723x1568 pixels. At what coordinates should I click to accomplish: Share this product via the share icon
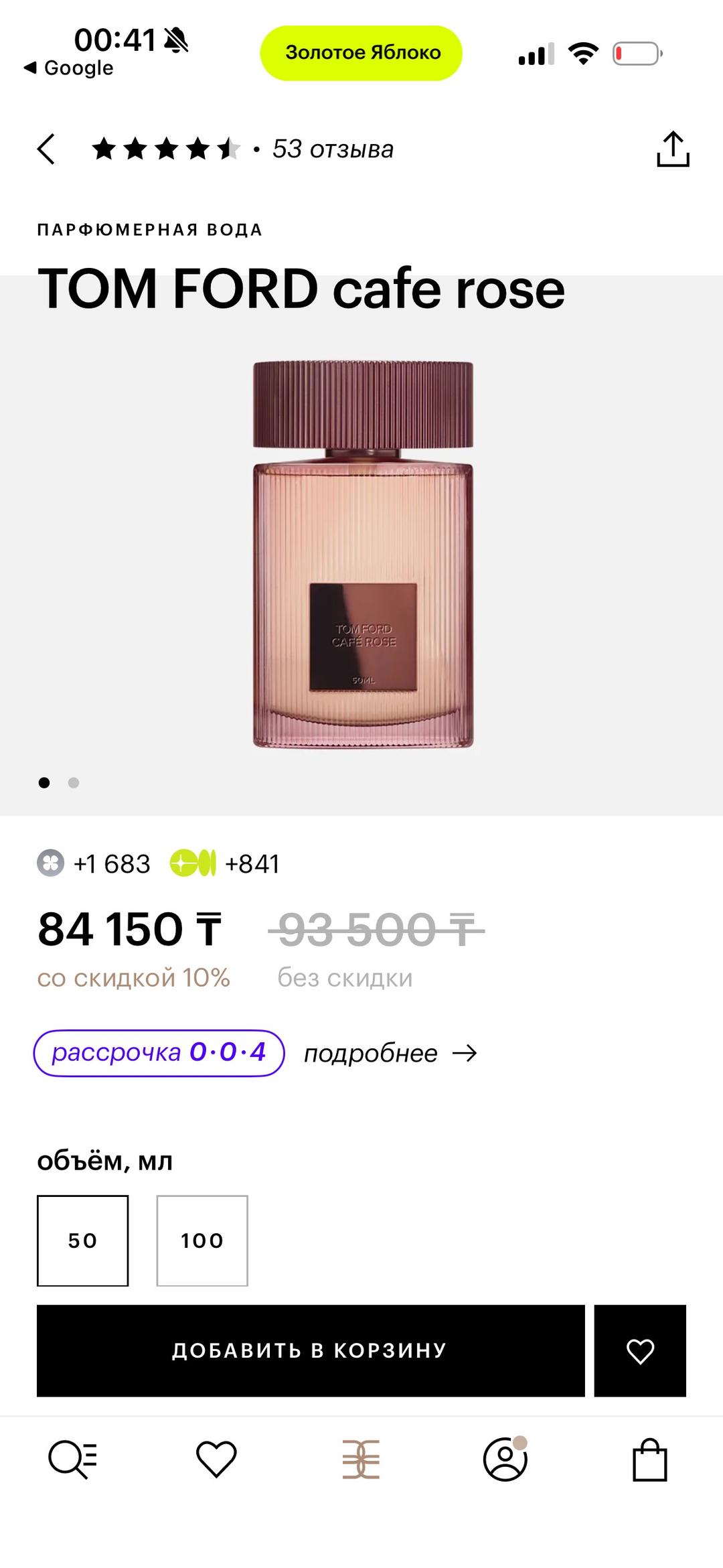[x=673, y=148]
